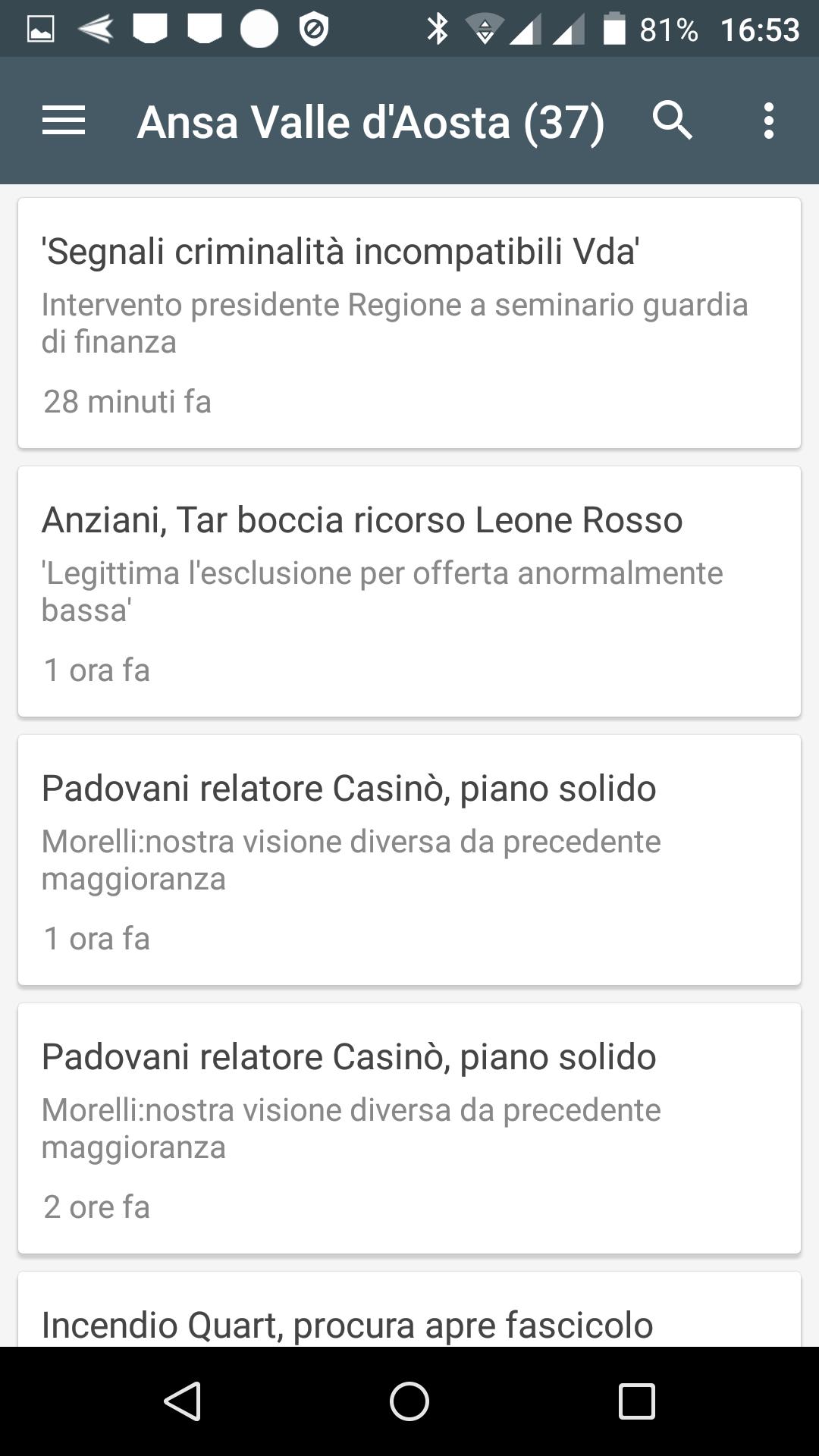This screenshot has height=1456, width=819.
Task: Open the overflow options menu
Action: tap(768, 121)
